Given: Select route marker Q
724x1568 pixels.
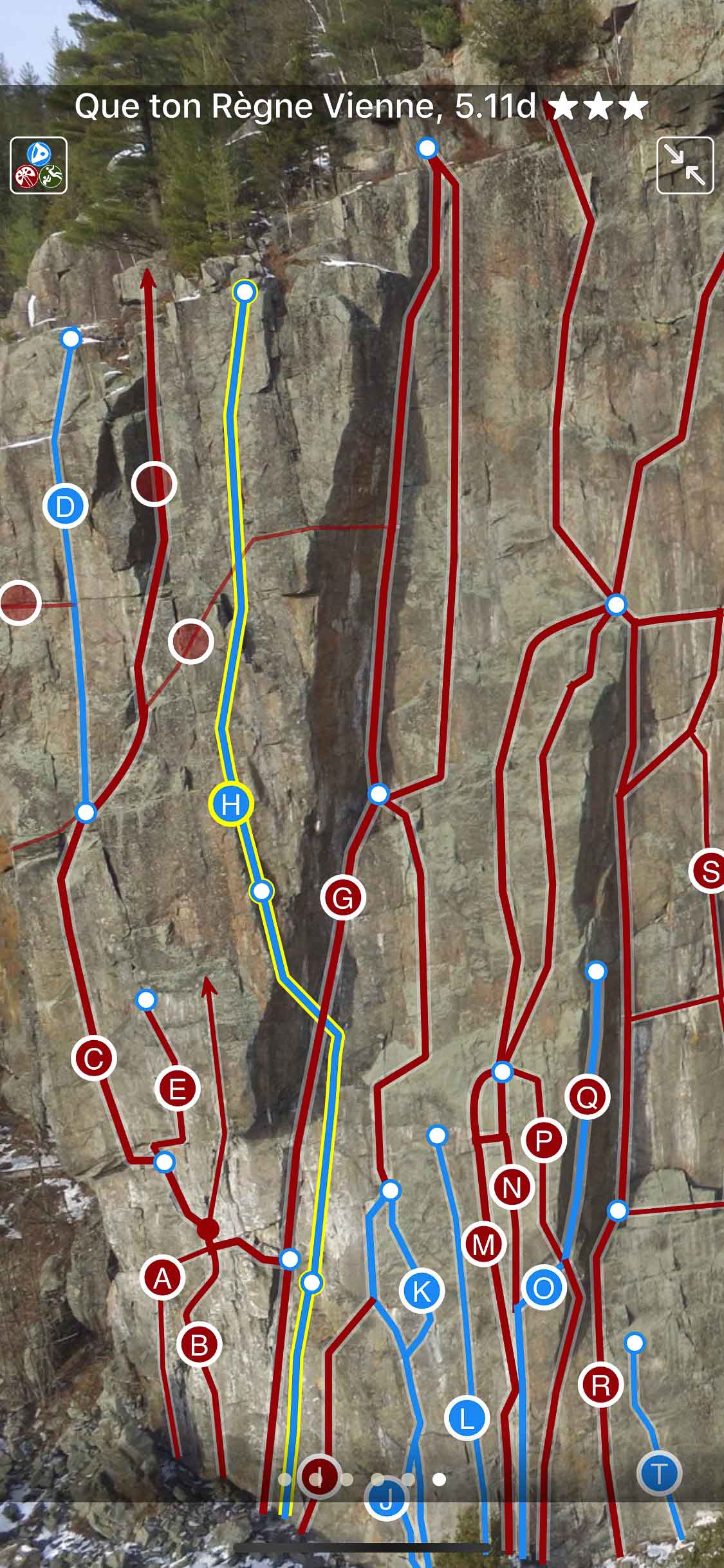Looking at the screenshot, I should tap(587, 1096).
